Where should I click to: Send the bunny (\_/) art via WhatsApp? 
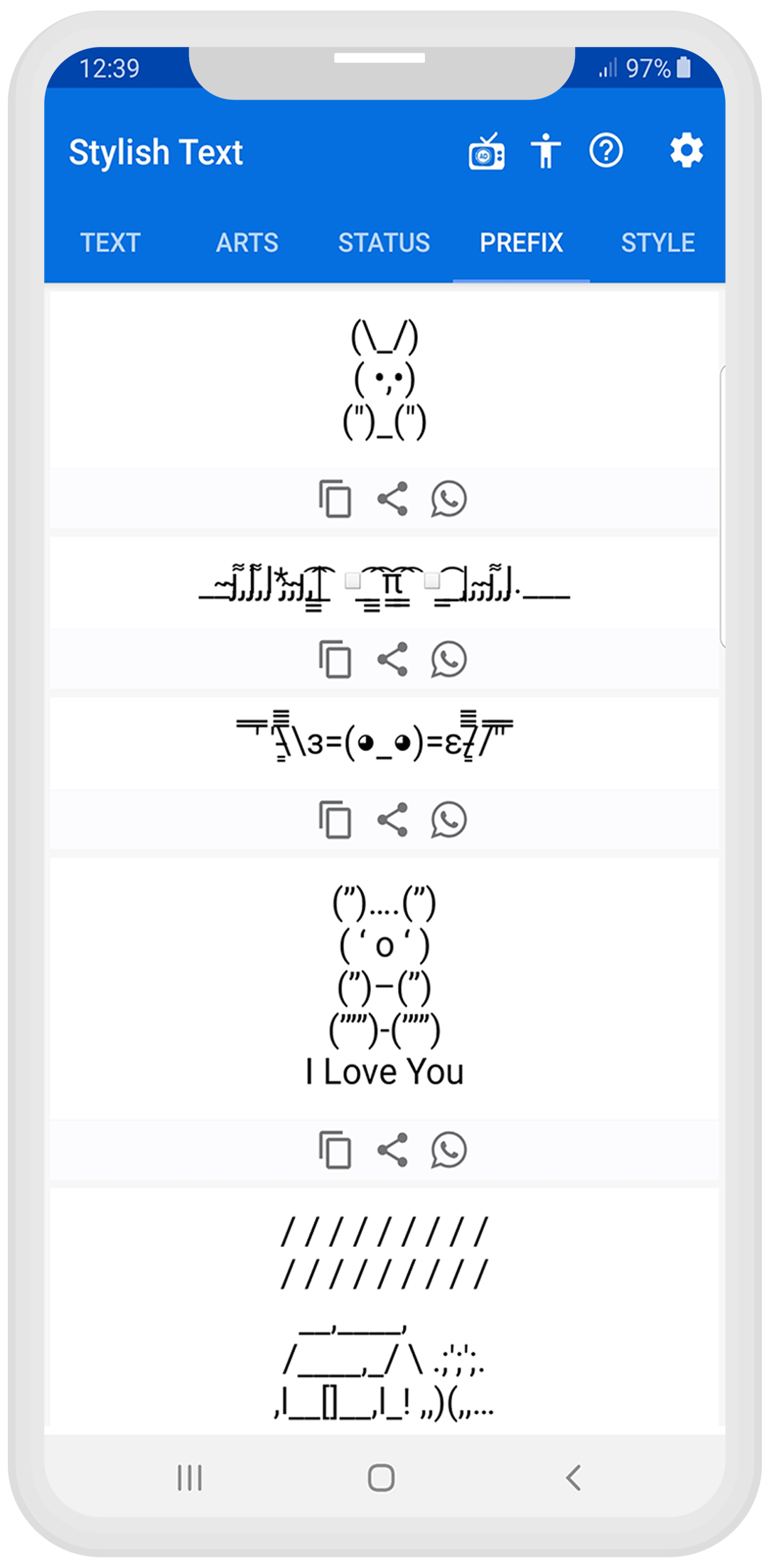[x=448, y=499]
